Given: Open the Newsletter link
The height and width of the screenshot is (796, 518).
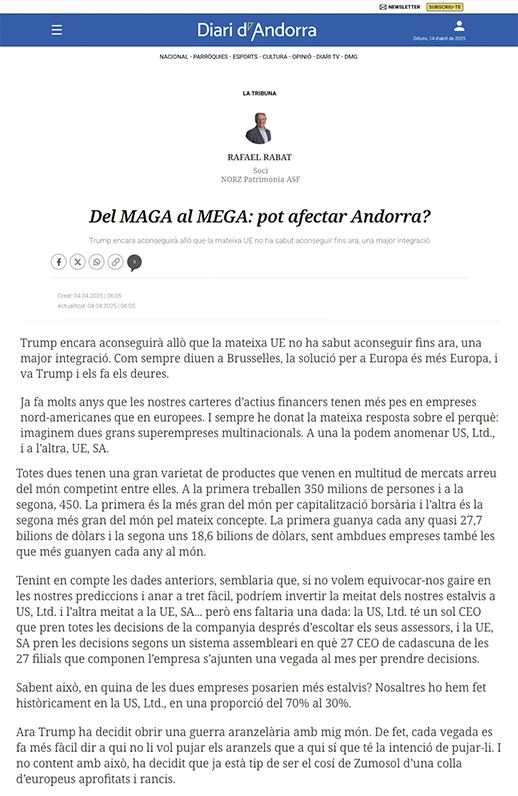Looking at the screenshot, I should [x=400, y=7].
